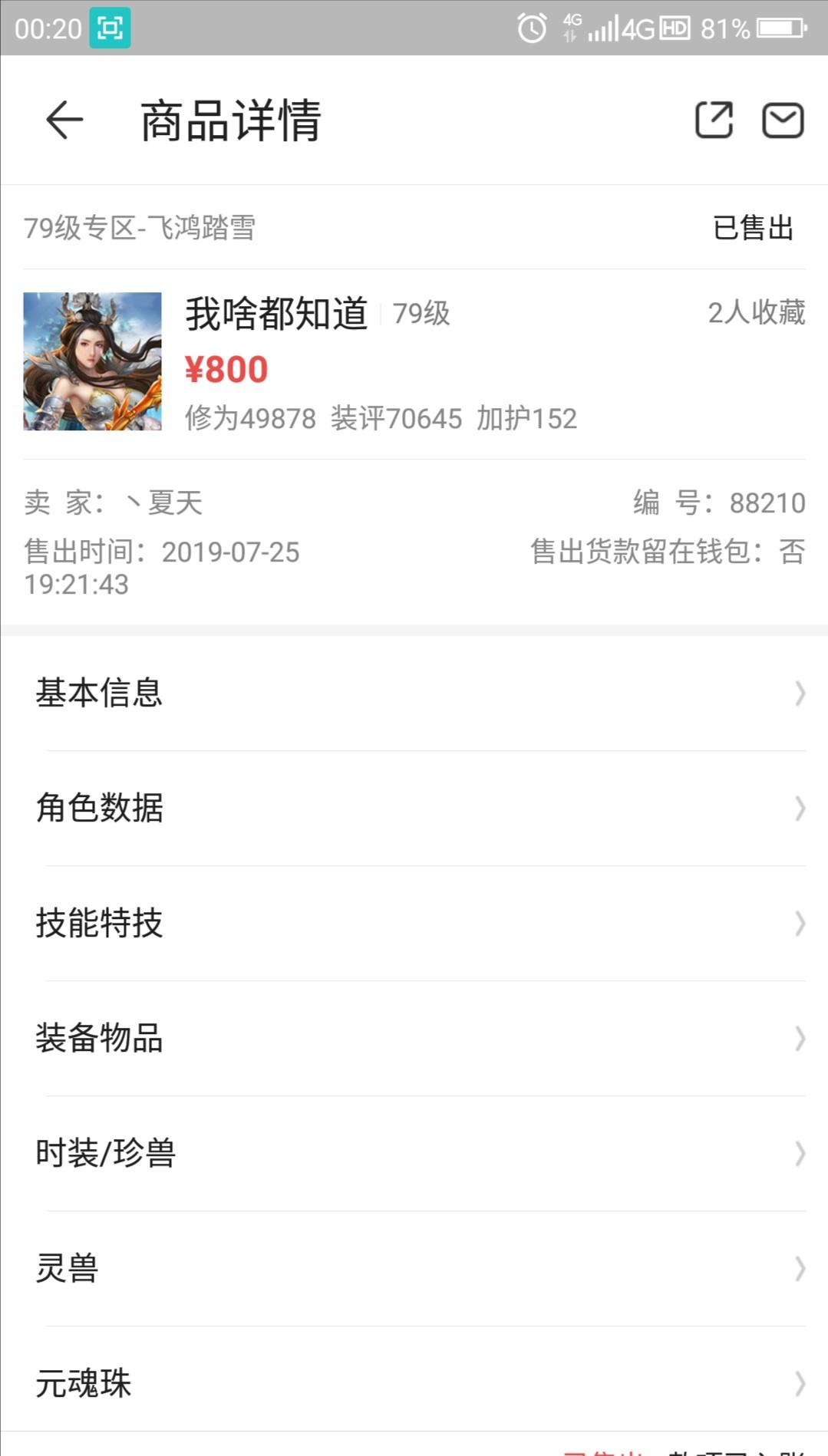The height and width of the screenshot is (1456, 828).
Task: Share this product listing
Action: coord(714,120)
